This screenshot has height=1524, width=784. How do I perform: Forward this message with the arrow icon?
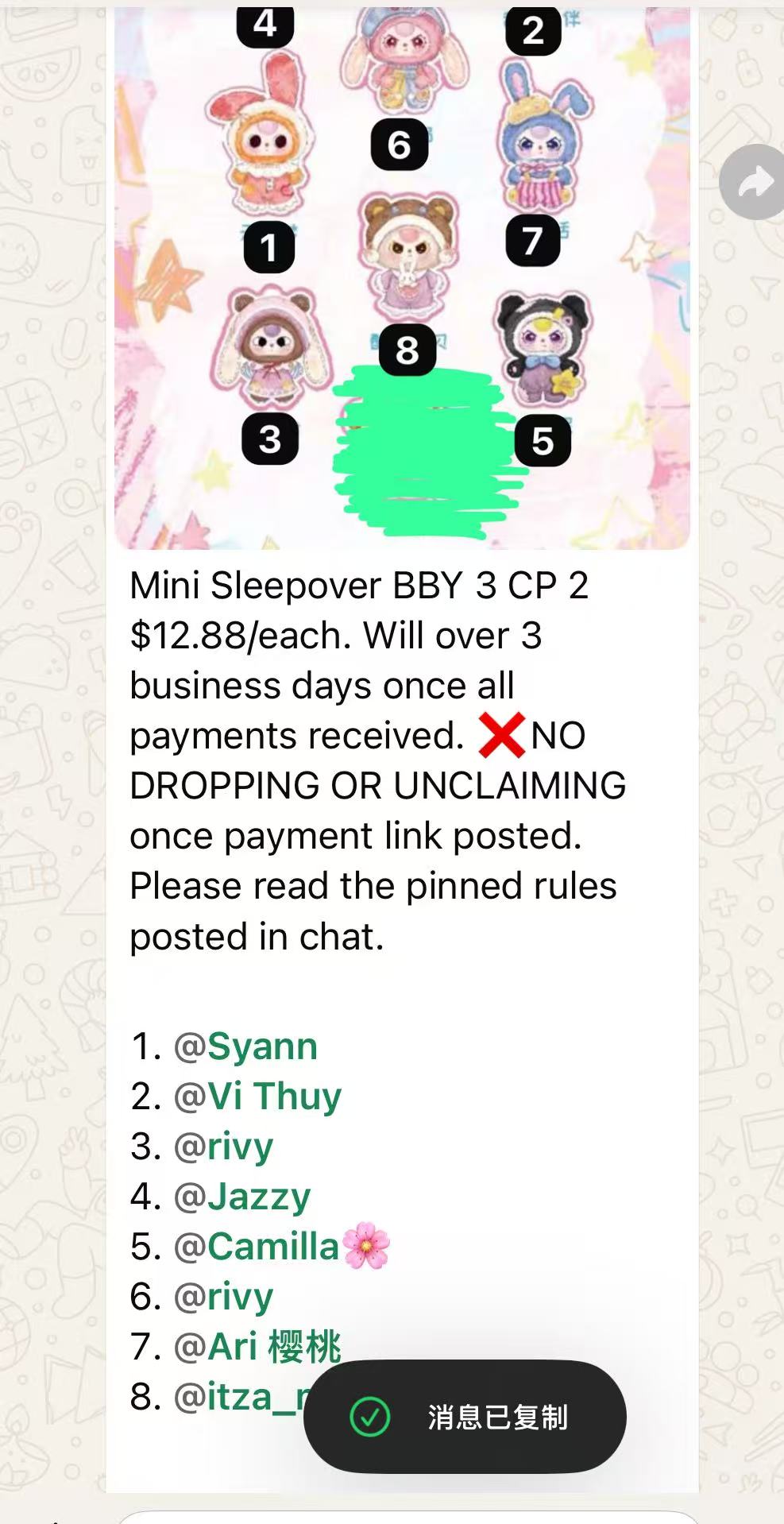tap(754, 183)
